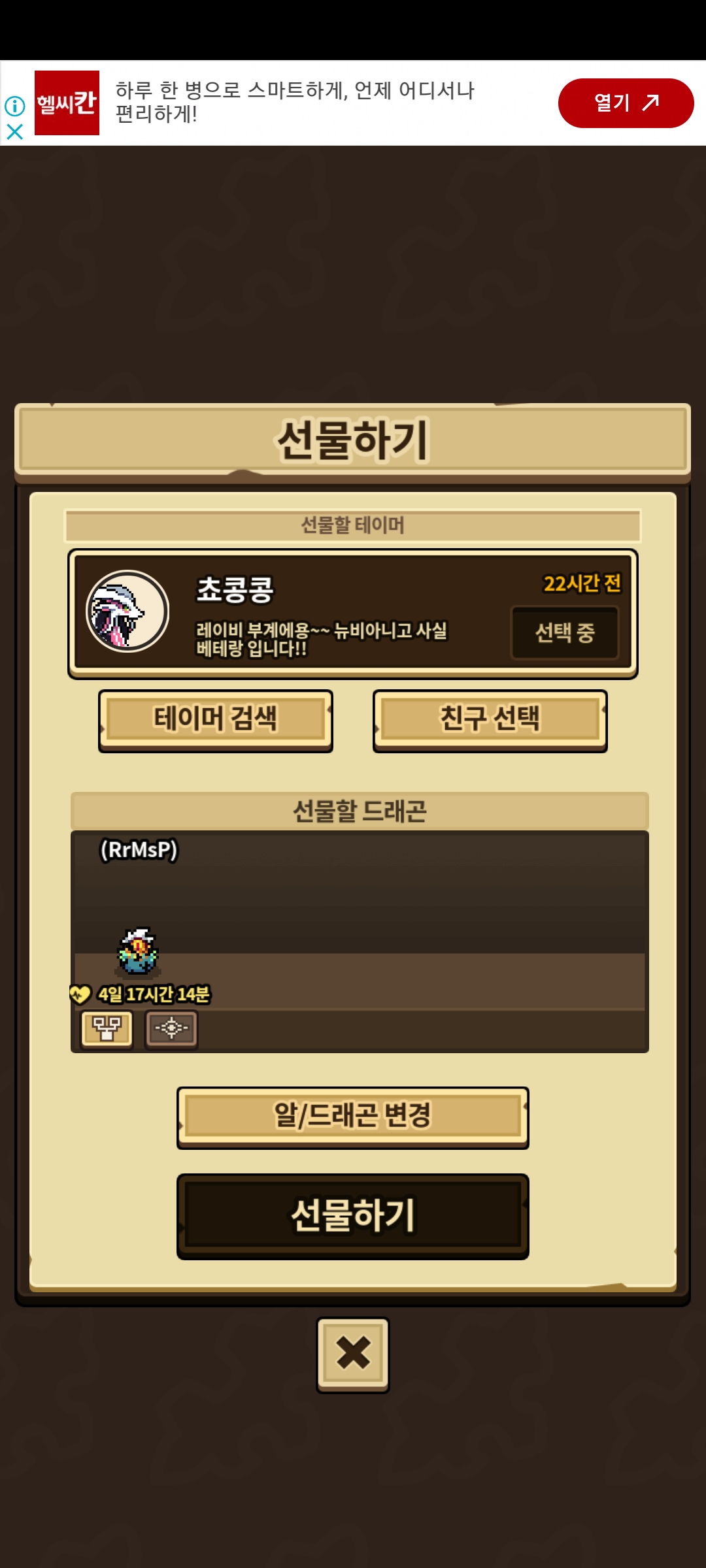Image resolution: width=706 pixels, height=1568 pixels.
Task: Tap the target icon under the dragon
Action: [x=171, y=1029]
